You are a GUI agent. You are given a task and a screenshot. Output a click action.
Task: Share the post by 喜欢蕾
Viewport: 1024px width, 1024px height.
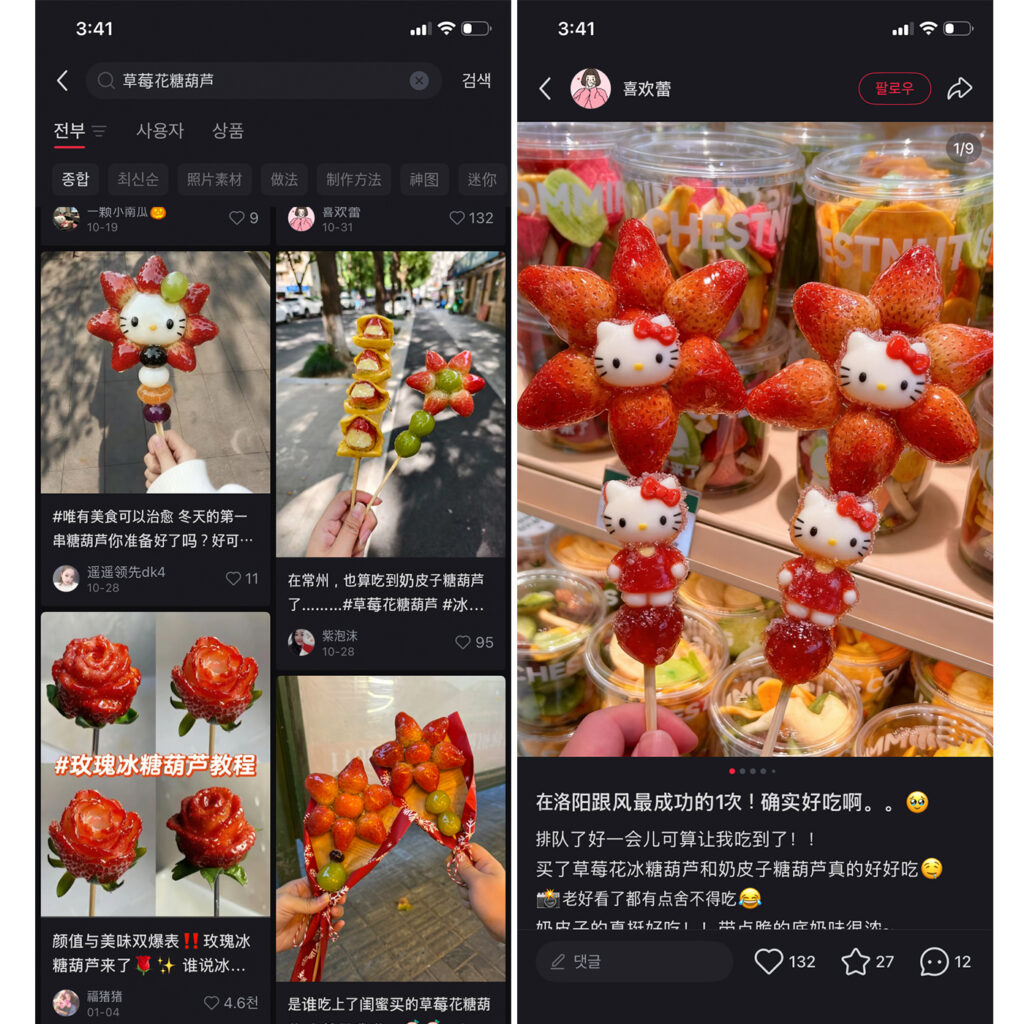(959, 88)
